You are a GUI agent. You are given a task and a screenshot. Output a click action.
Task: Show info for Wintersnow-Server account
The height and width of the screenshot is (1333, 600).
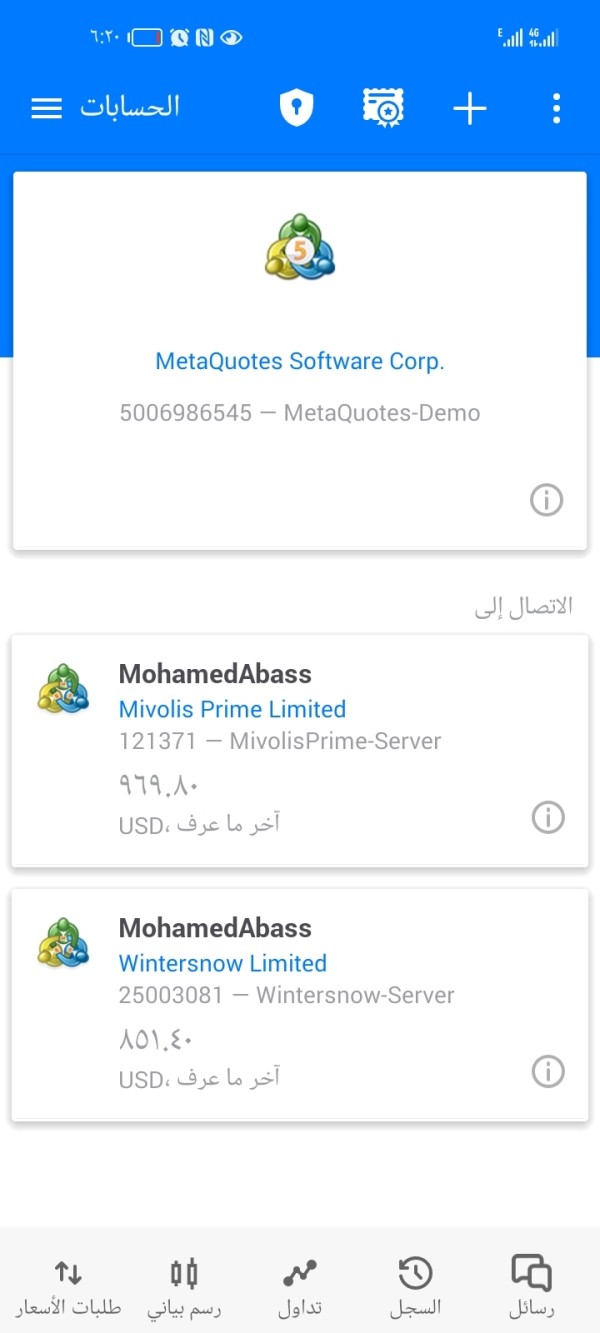pyautogui.click(x=548, y=1072)
